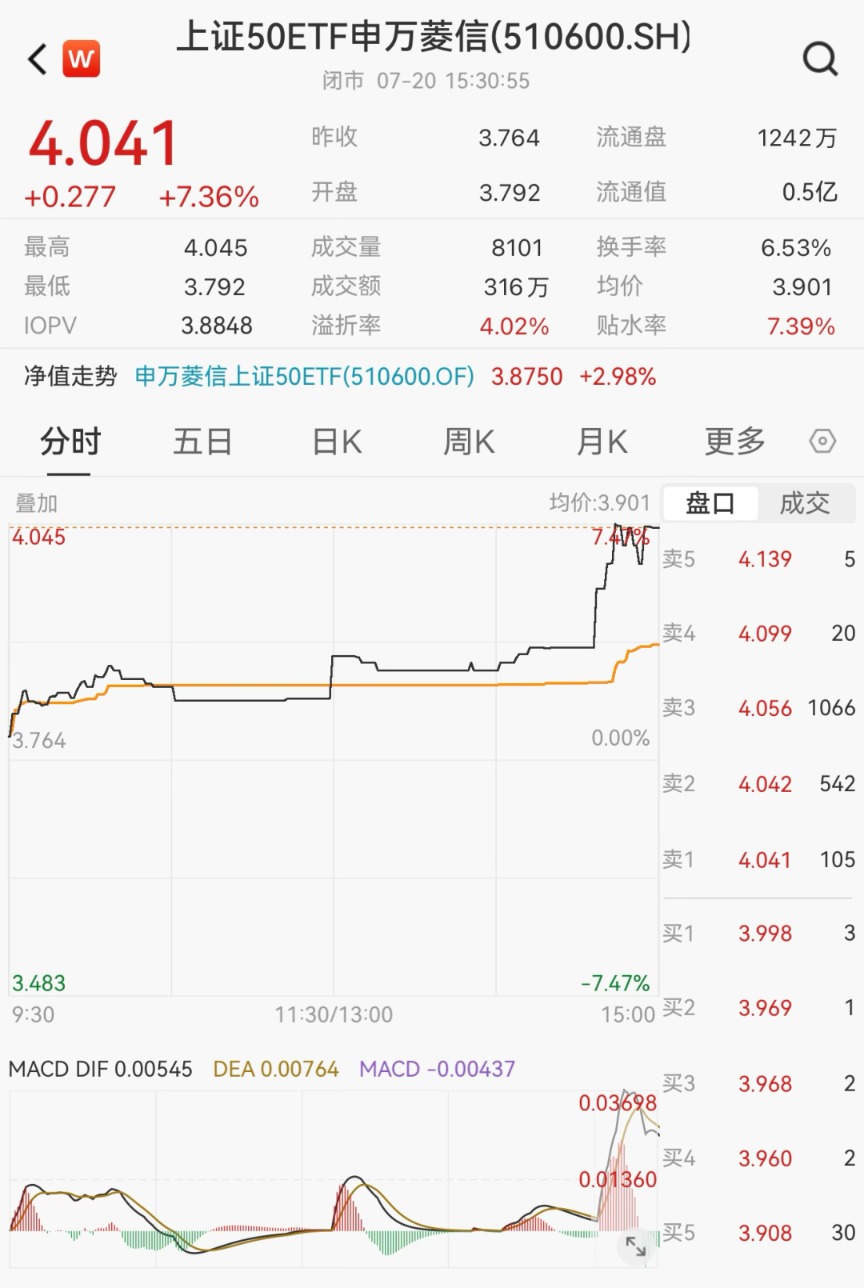Expand the chart to full screen
Screen dimensions: 864x1288
pyautogui.click(x=635, y=1245)
